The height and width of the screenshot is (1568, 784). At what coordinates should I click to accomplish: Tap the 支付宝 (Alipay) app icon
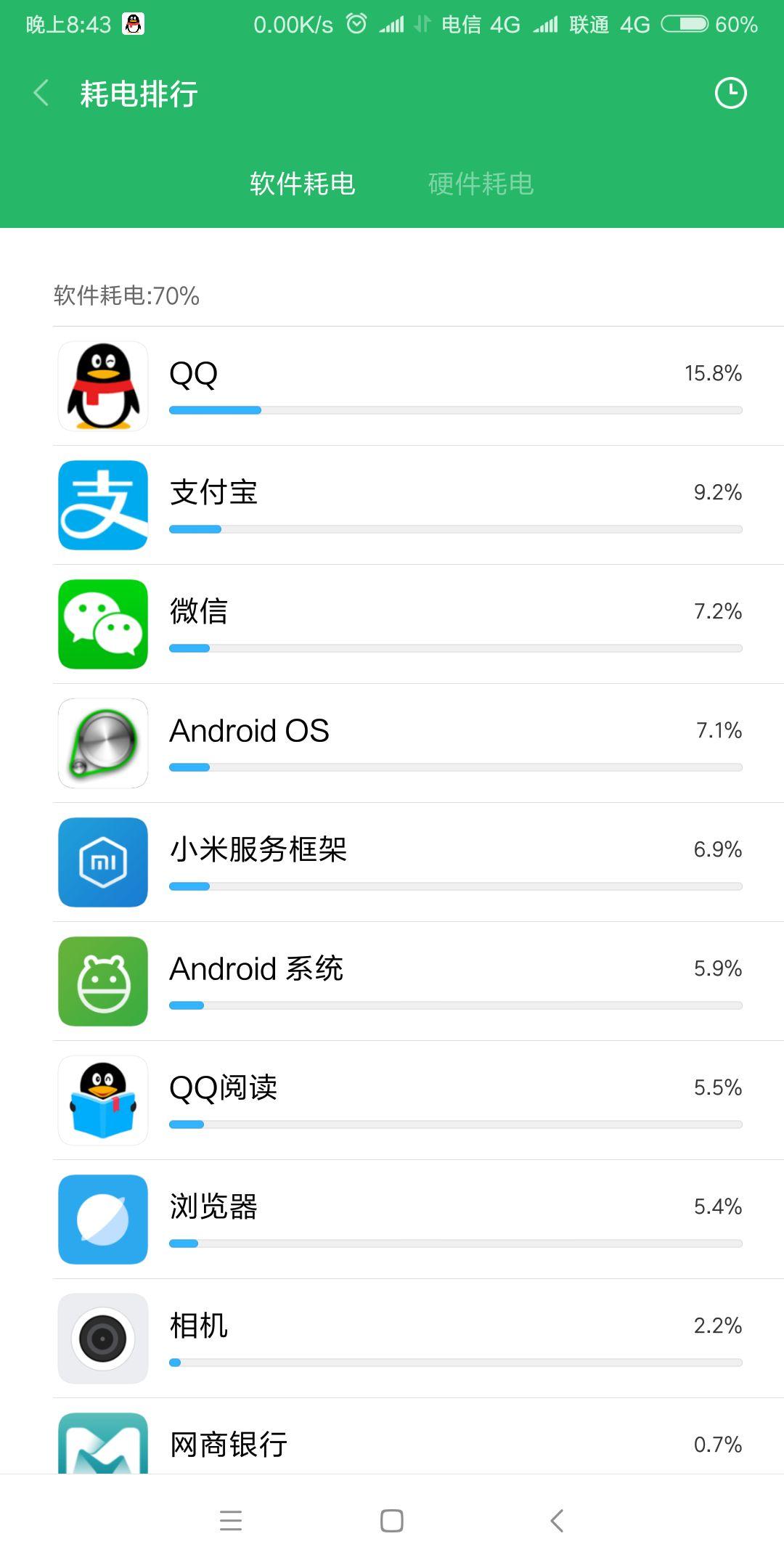[102, 505]
